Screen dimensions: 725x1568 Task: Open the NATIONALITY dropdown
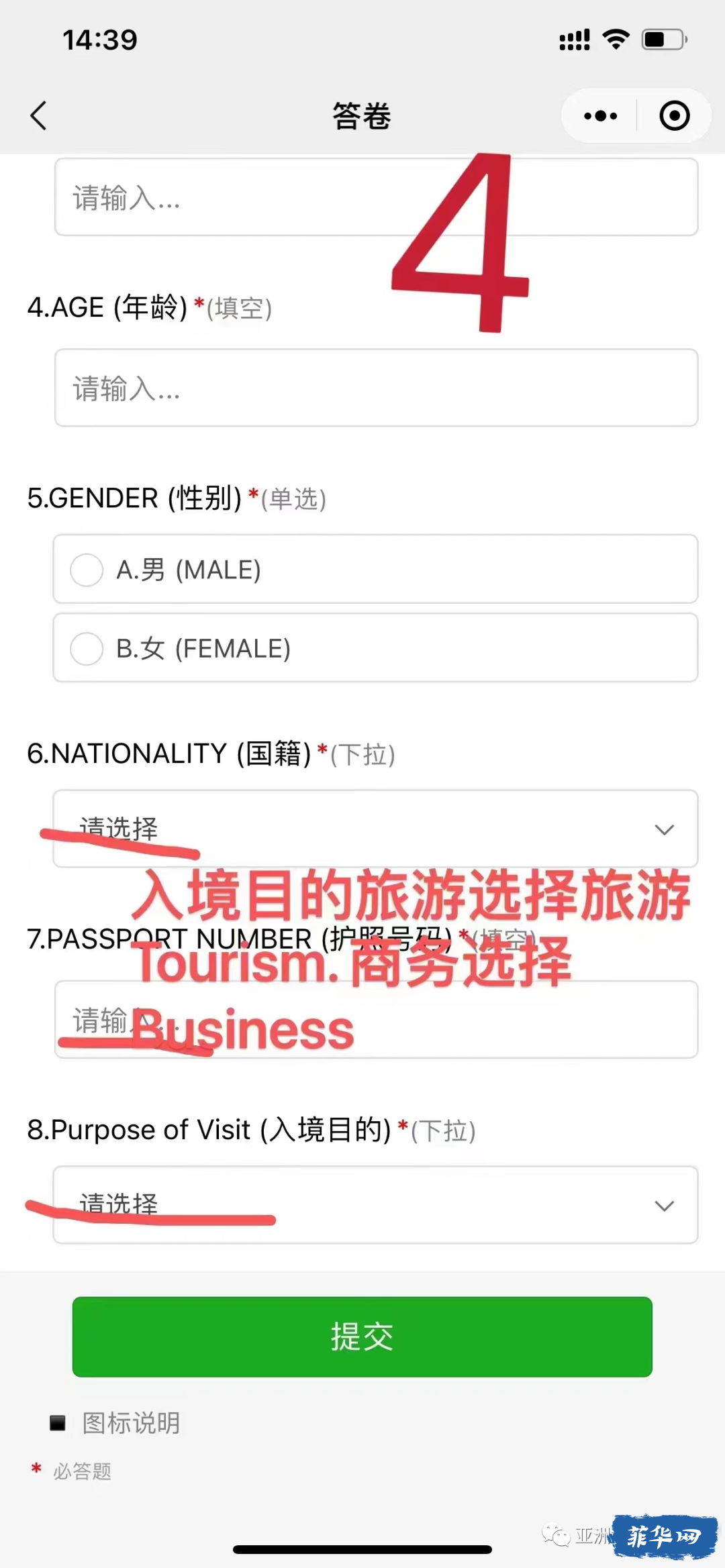[x=376, y=829]
